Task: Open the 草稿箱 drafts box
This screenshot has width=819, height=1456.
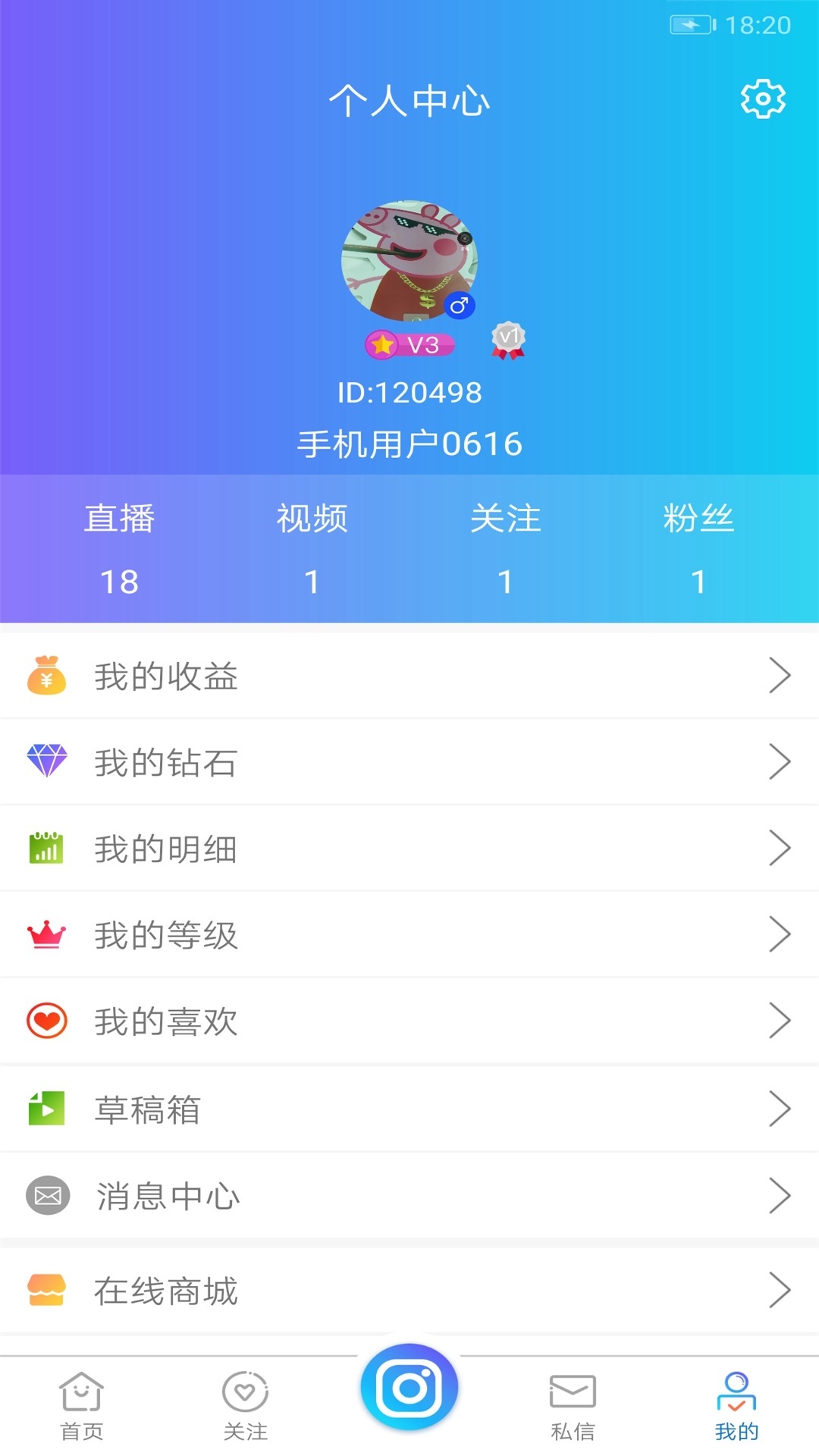Action: (409, 1109)
